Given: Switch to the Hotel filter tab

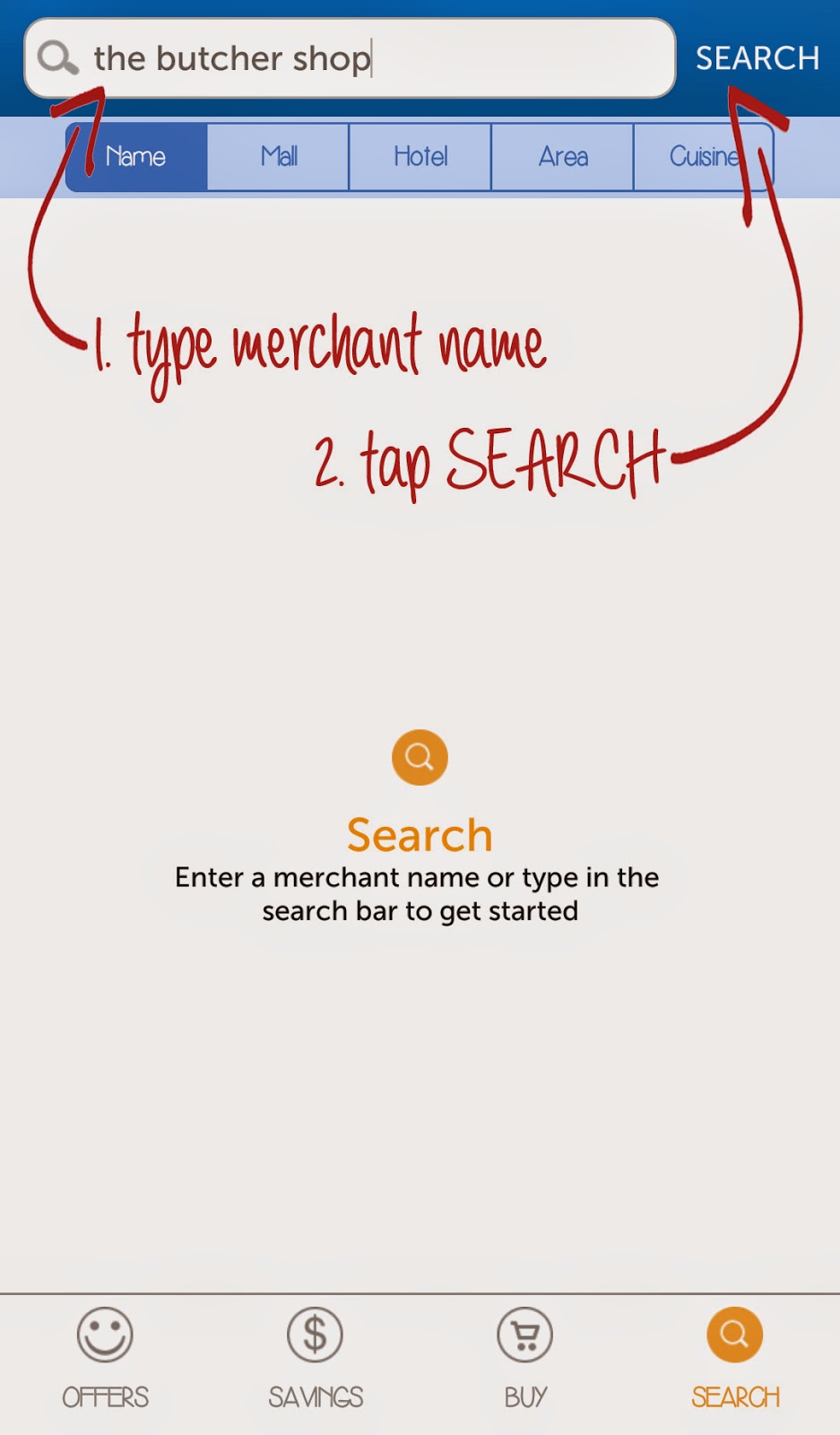Looking at the screenshot, I should pos(420,157).
